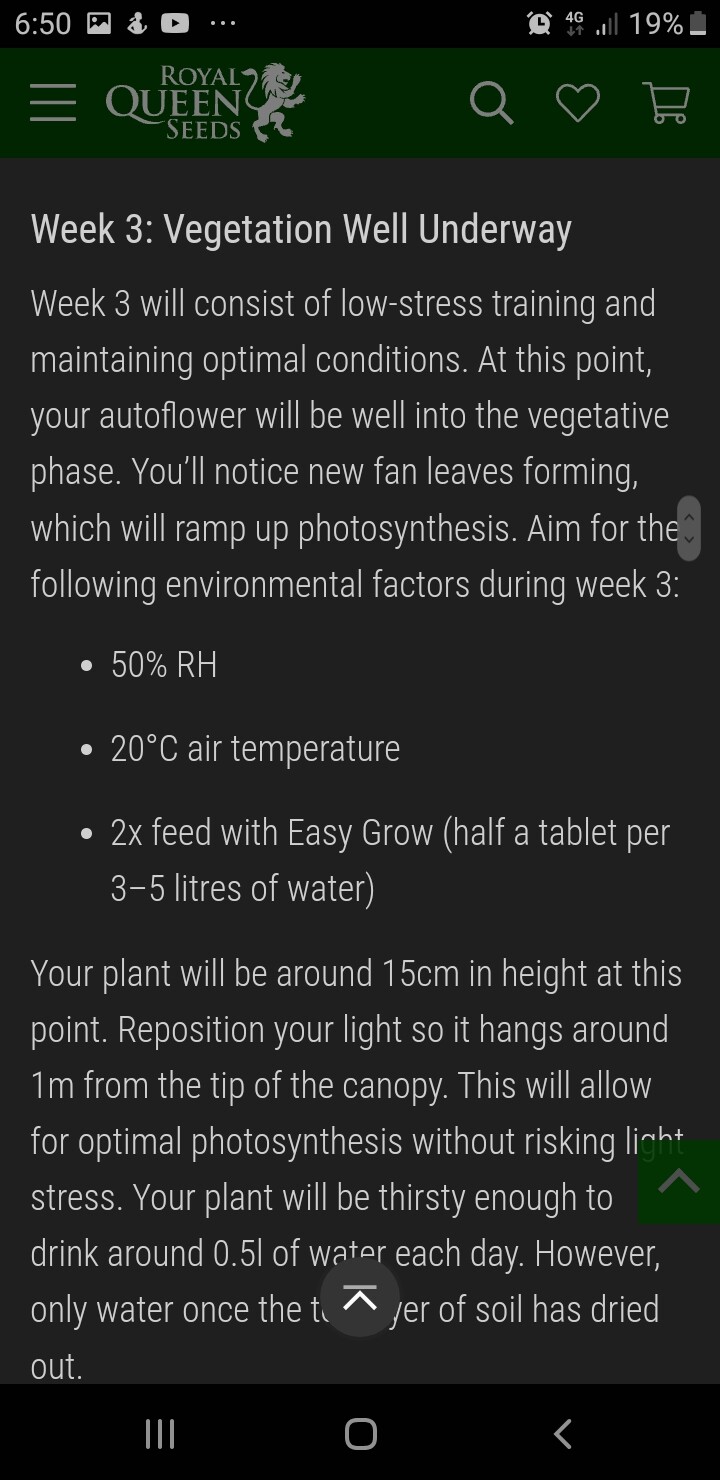Open the site search

pos(491,103)
